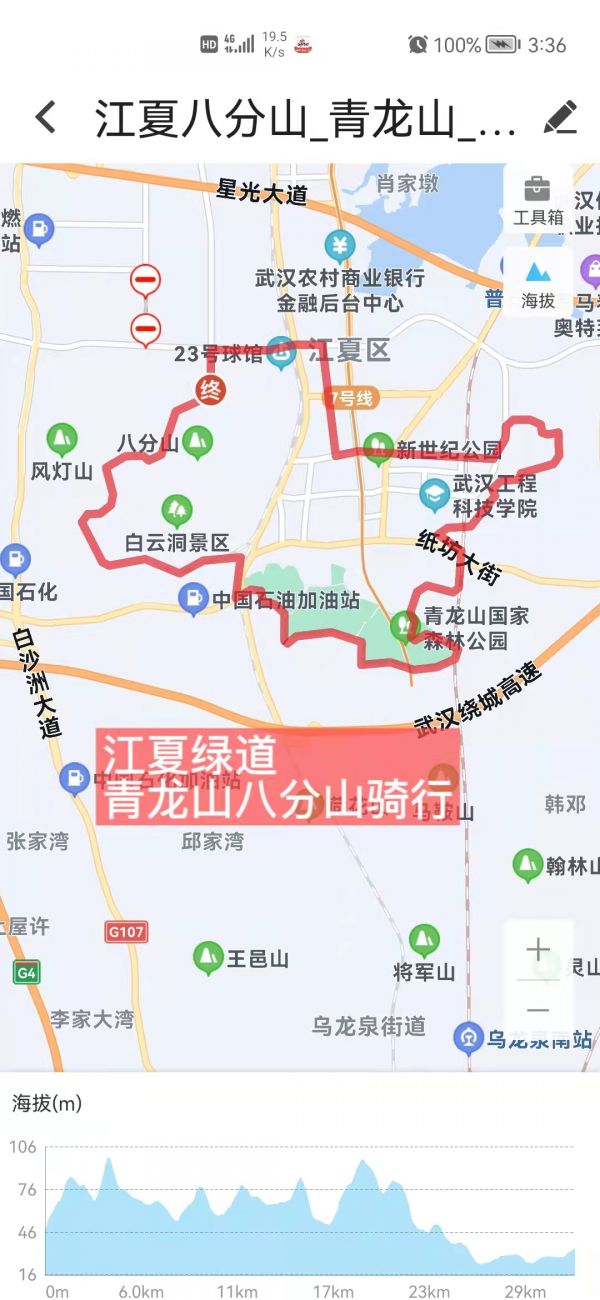Select the 八分山 marker on the map
The width and height of the screenshot is (600, 1300).
coord(196,441)
